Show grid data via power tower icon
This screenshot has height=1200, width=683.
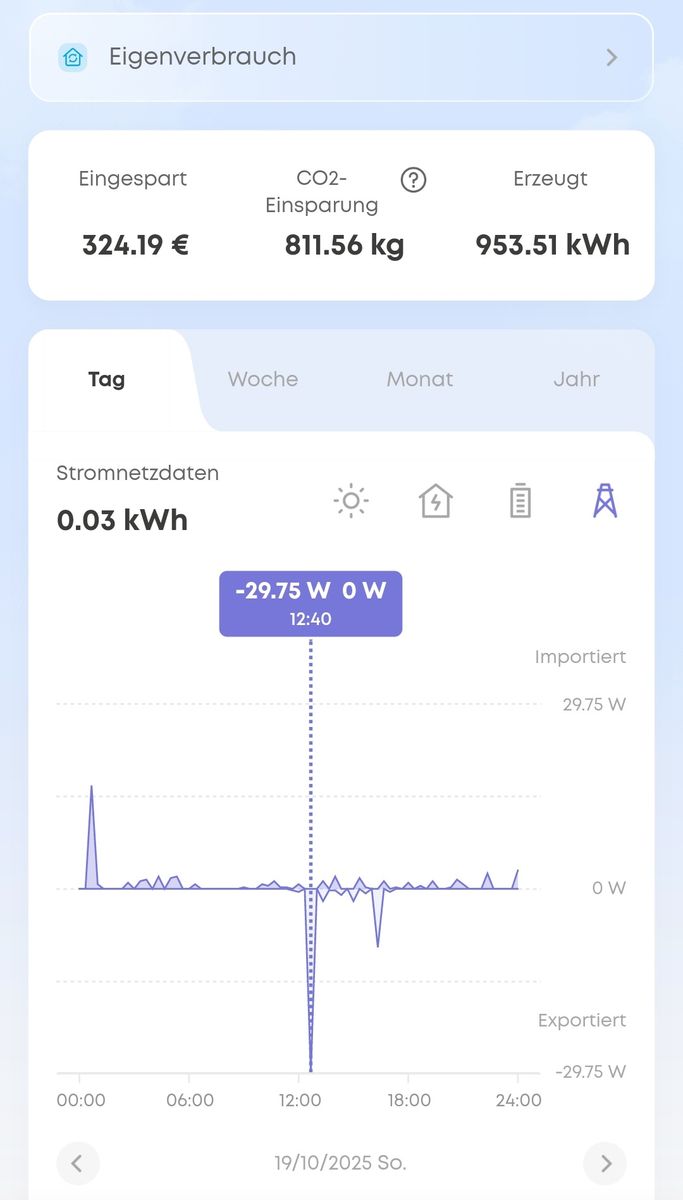(x=605, y=501)
